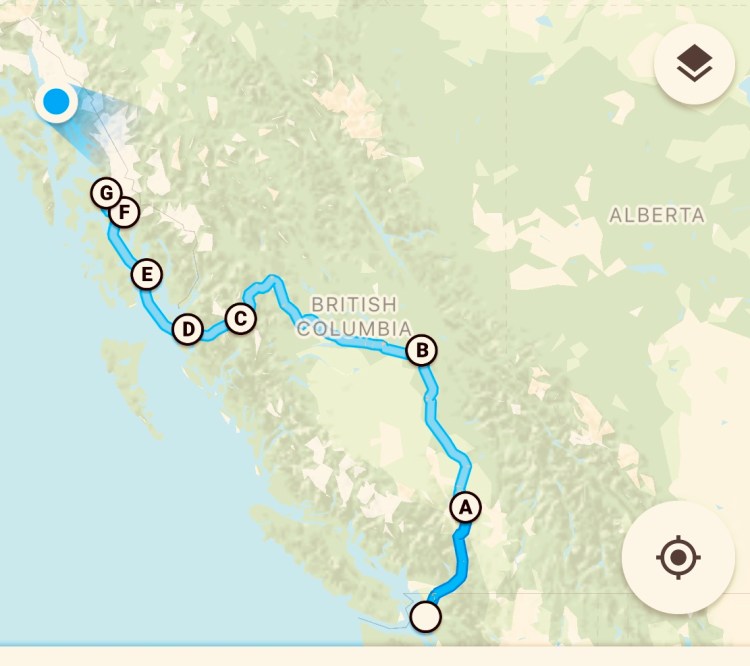This screenshot has height=666, width=750.
Task: Select waypoint A on the route
Action: tap(465, 507)
